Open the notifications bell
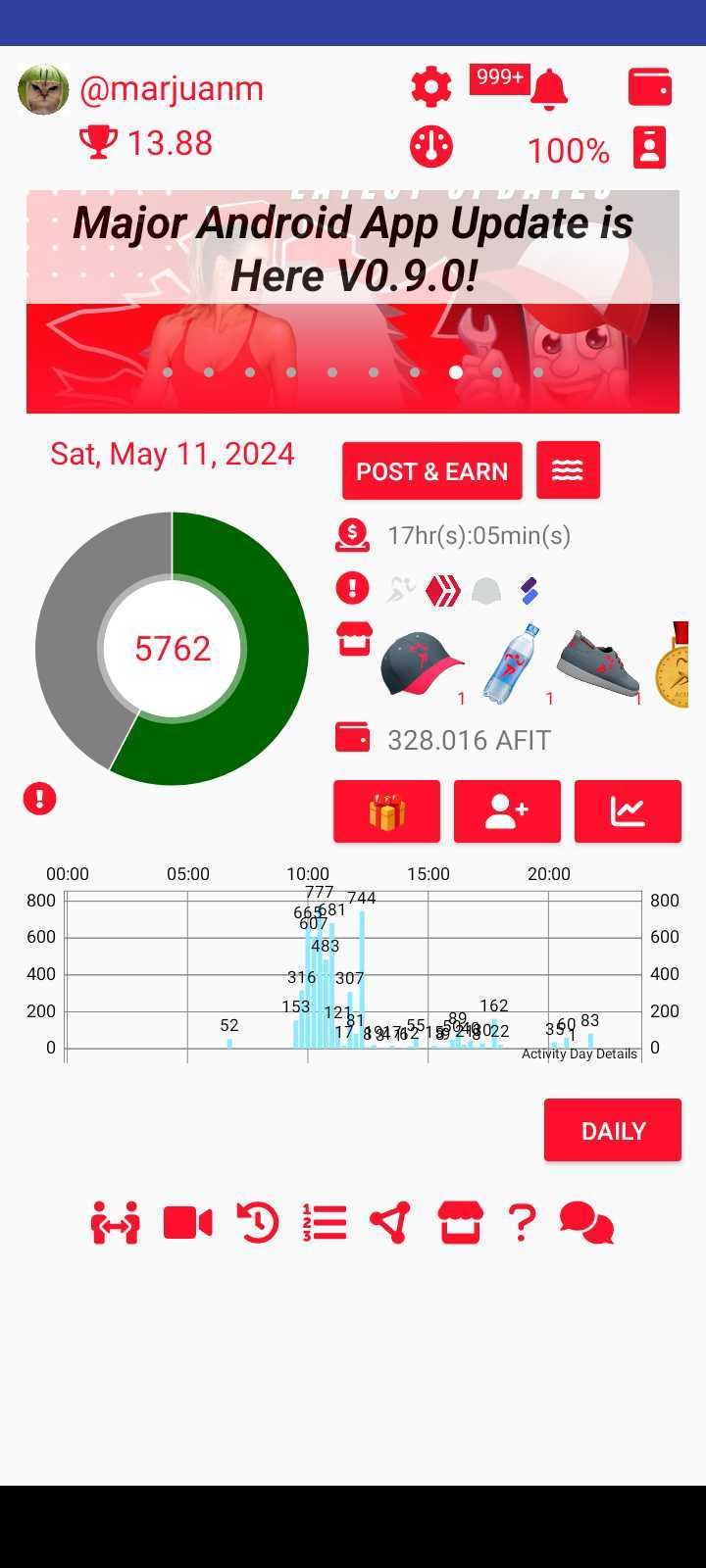 point(549,89)
